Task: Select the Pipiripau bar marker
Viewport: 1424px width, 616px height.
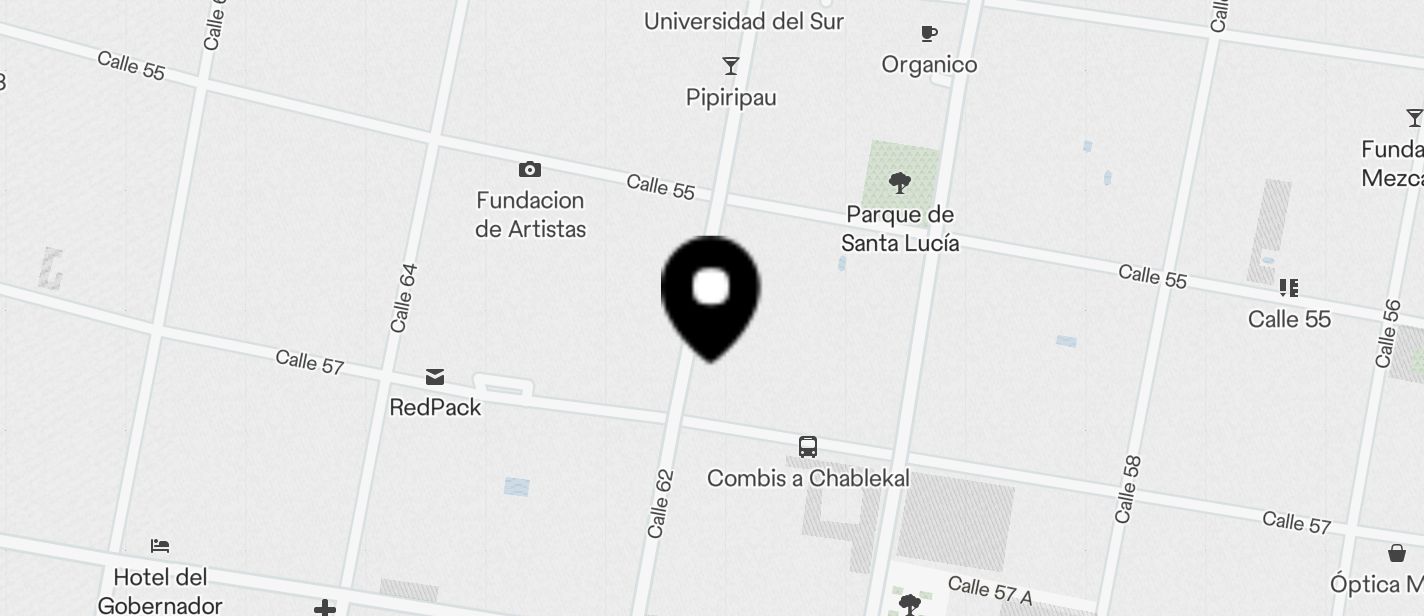Action: 731,66
